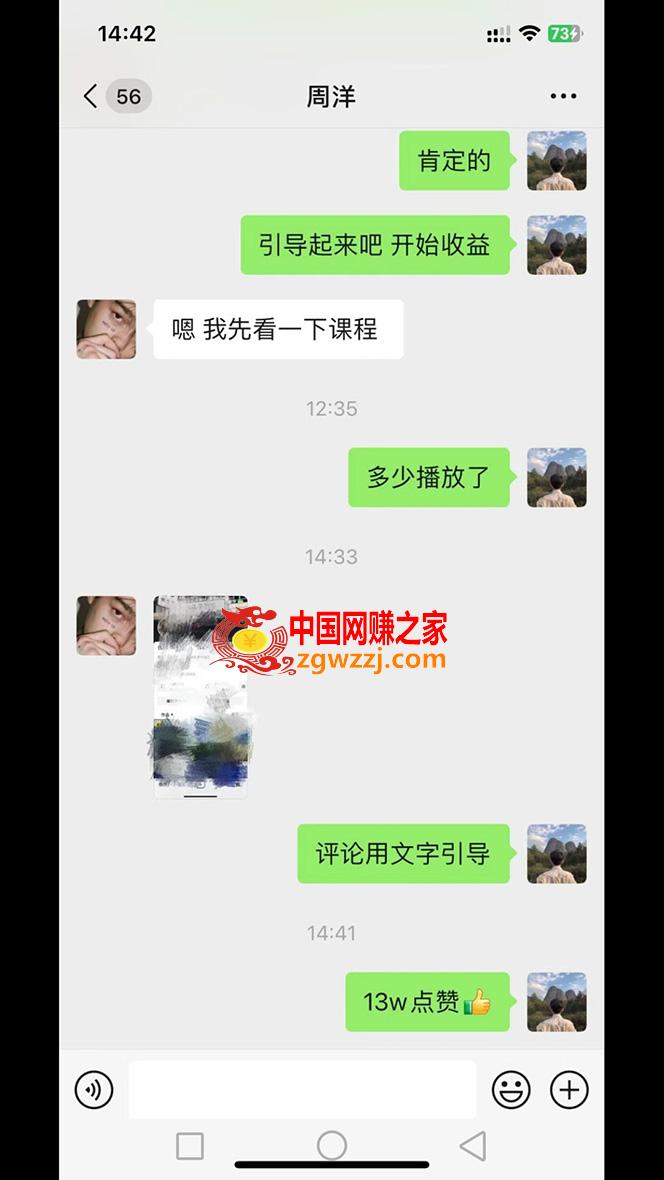The width and height of the screenshot is (664, 1180).
Task: Open the emoji sticker panel
Action: tap(511, 1089)
